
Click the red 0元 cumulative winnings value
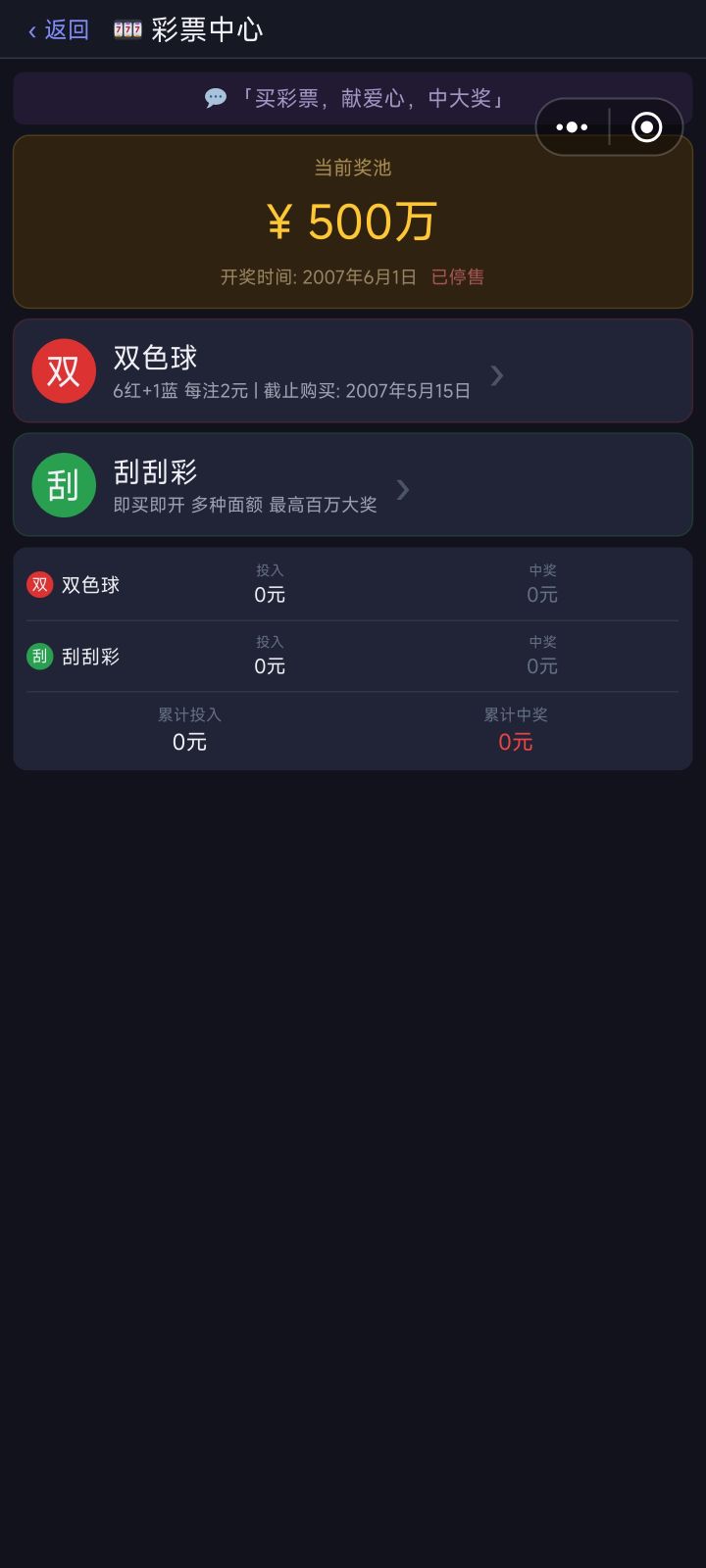coord(514,742)
